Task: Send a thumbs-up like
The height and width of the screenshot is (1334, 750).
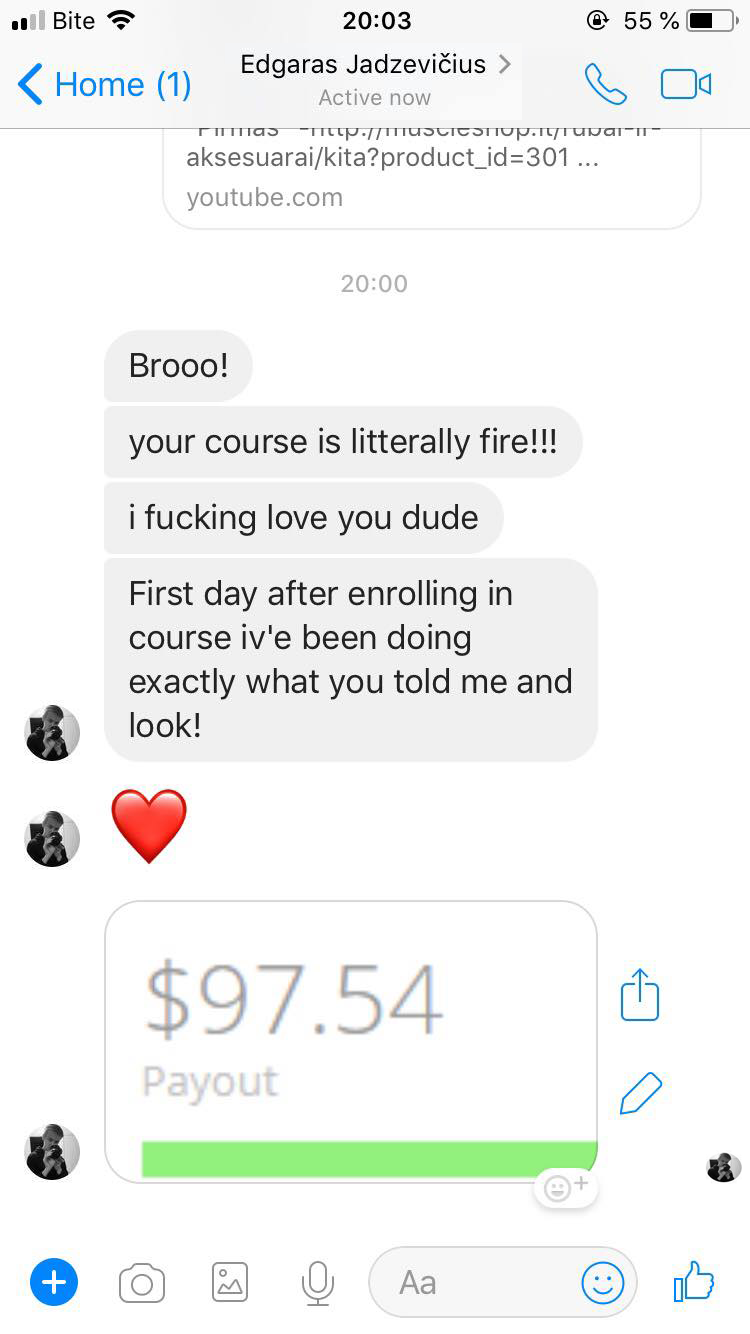Action: coord(694,1281)
